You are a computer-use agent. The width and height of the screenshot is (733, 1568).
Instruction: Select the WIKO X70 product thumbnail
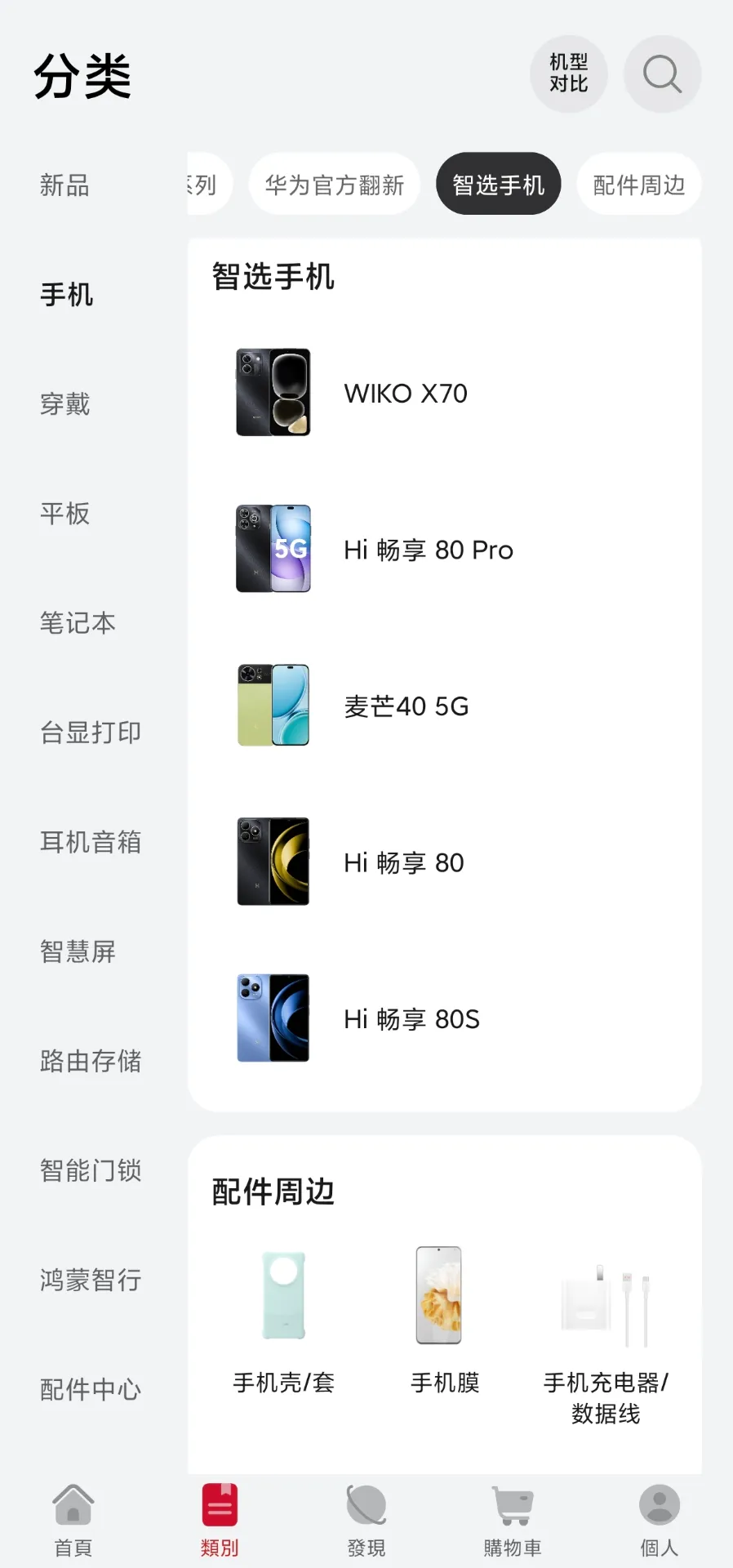click(273, 393)
